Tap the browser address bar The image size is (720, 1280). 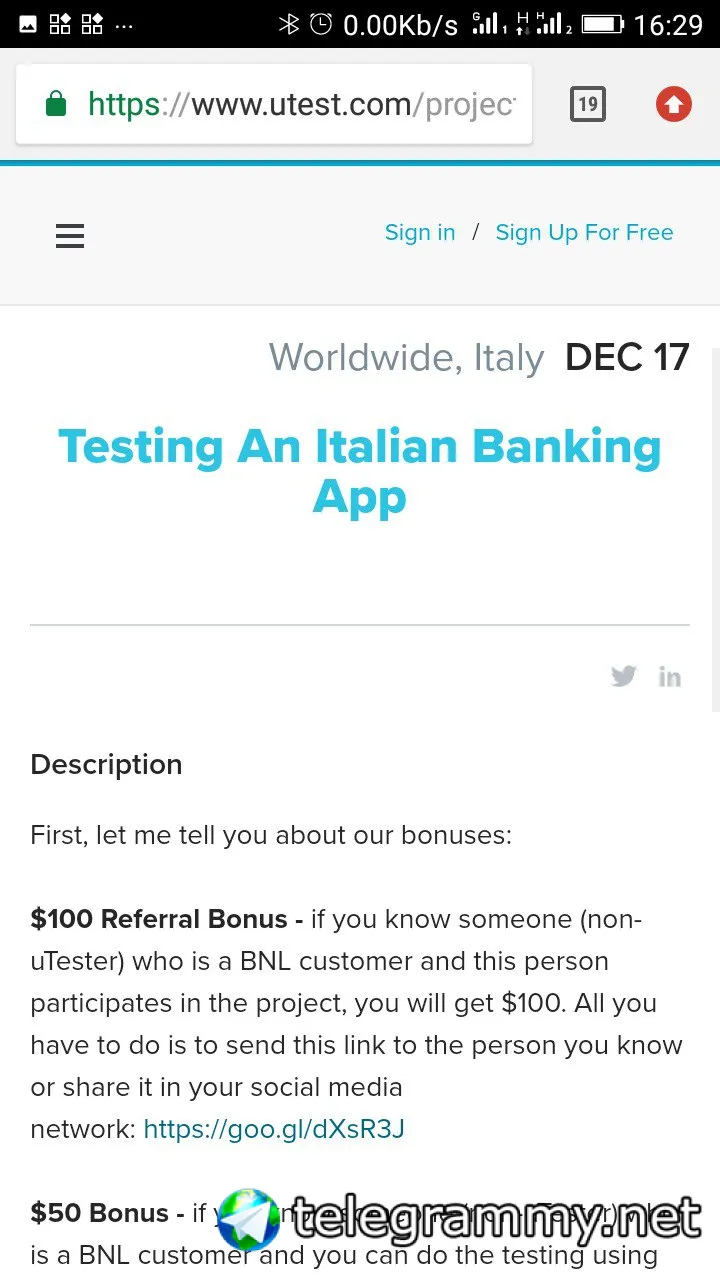click(x=300, y=105)
